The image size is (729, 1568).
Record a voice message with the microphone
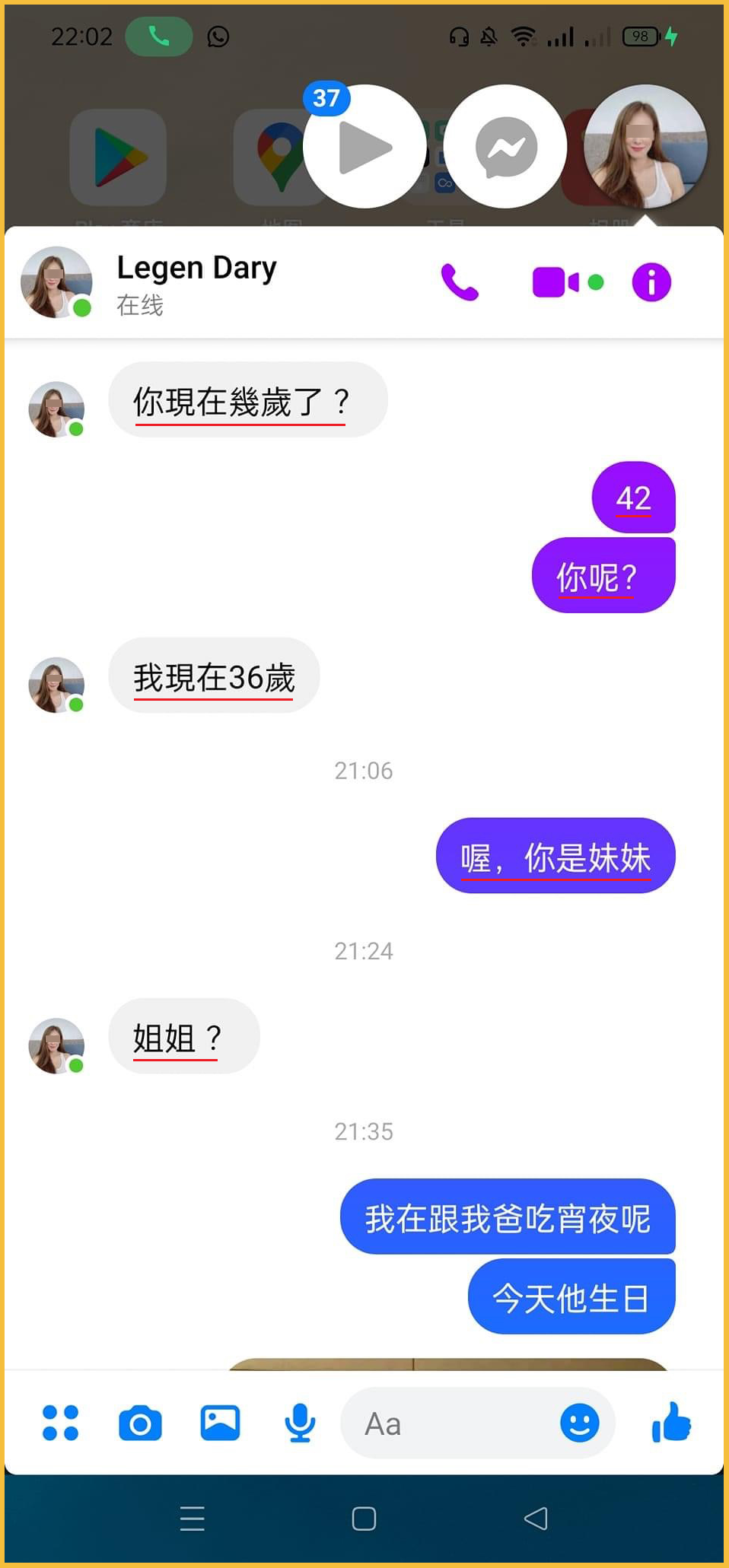[x=300, y=1423]
